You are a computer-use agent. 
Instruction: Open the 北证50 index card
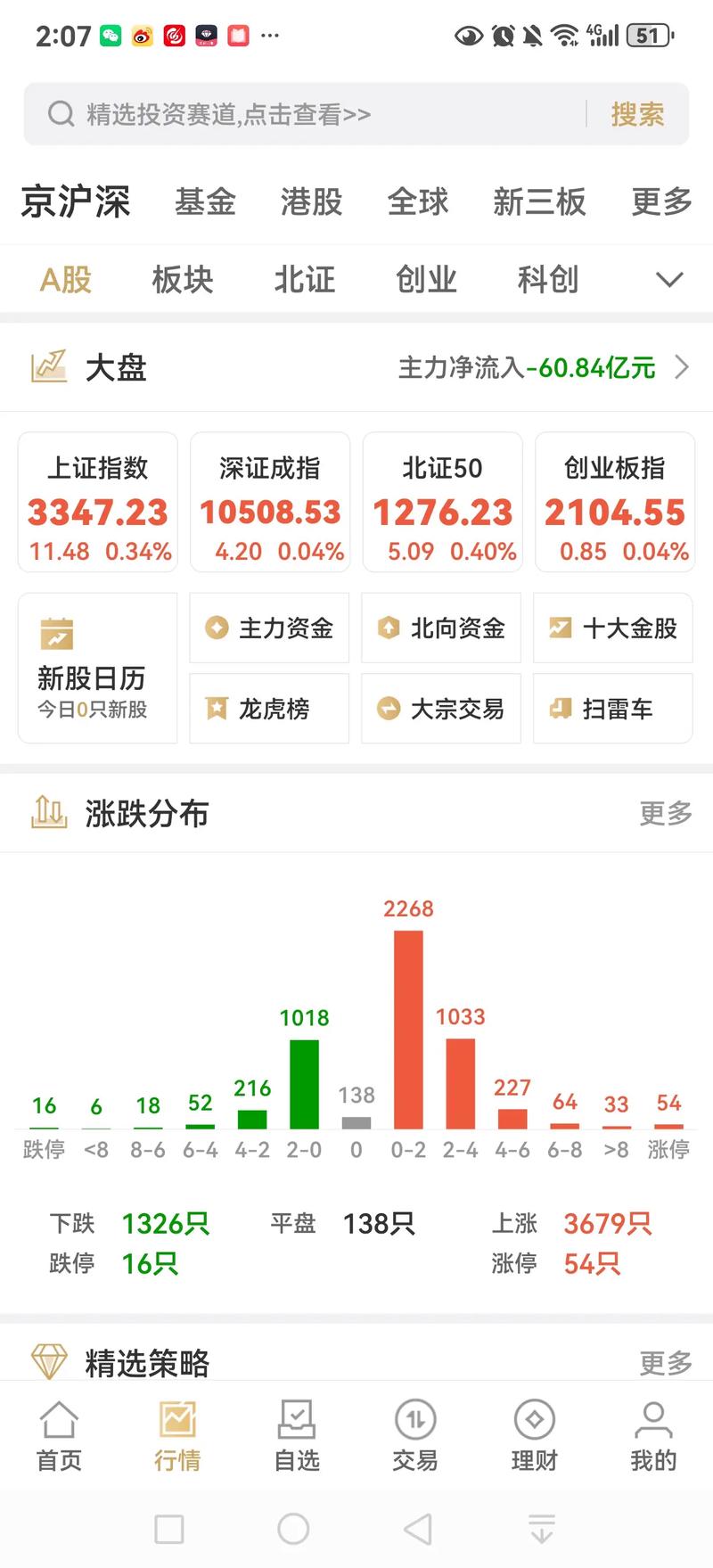(442, 502)
